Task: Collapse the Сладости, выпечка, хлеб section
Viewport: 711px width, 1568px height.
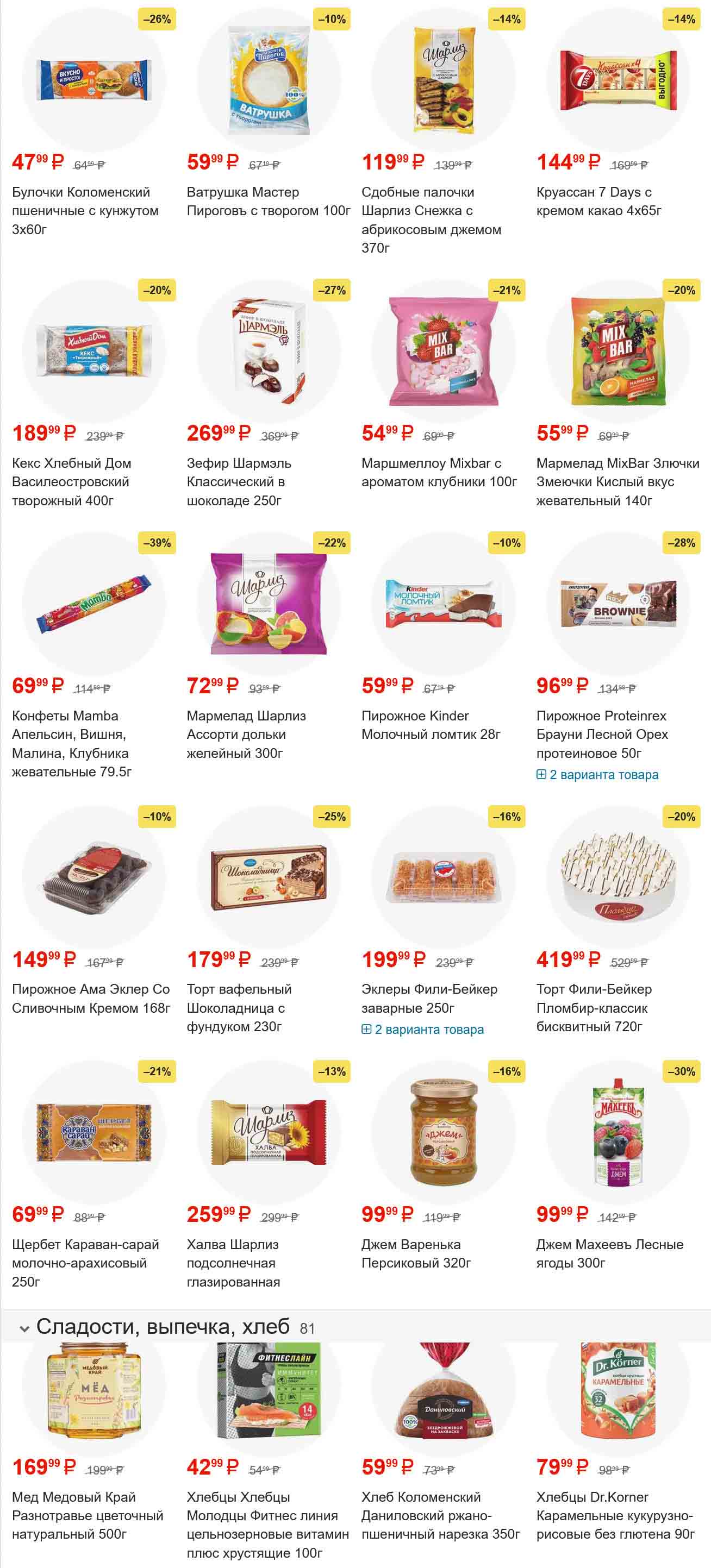Action: pyautogui.click(x=24, y=1329)
